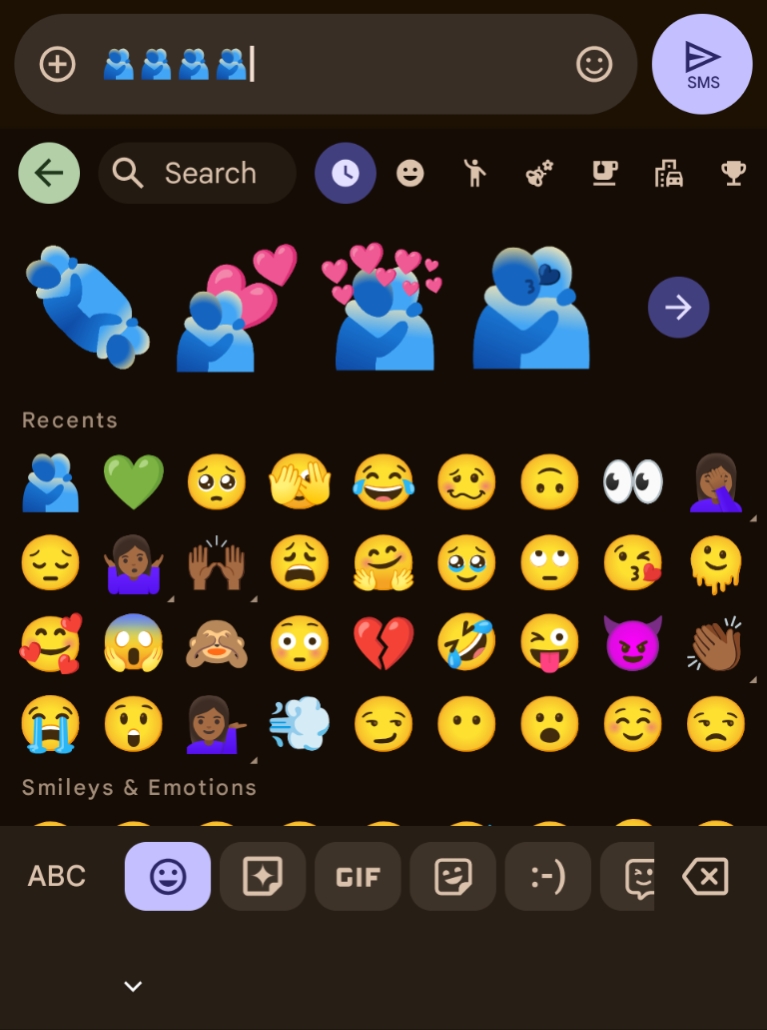Open the emoticons :-) tab
767x1030 pixels.
547,877
